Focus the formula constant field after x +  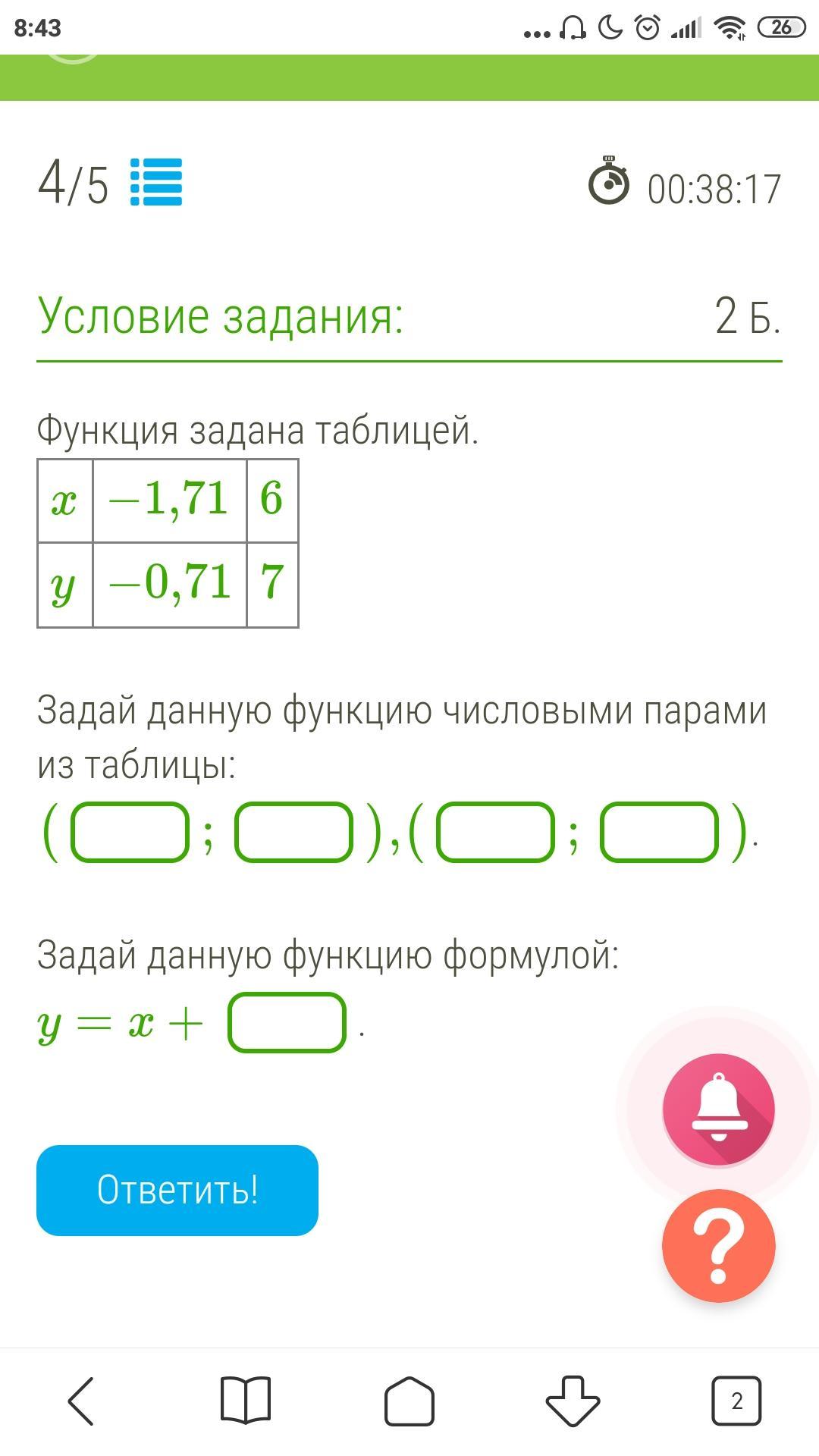click(287, 1022)
